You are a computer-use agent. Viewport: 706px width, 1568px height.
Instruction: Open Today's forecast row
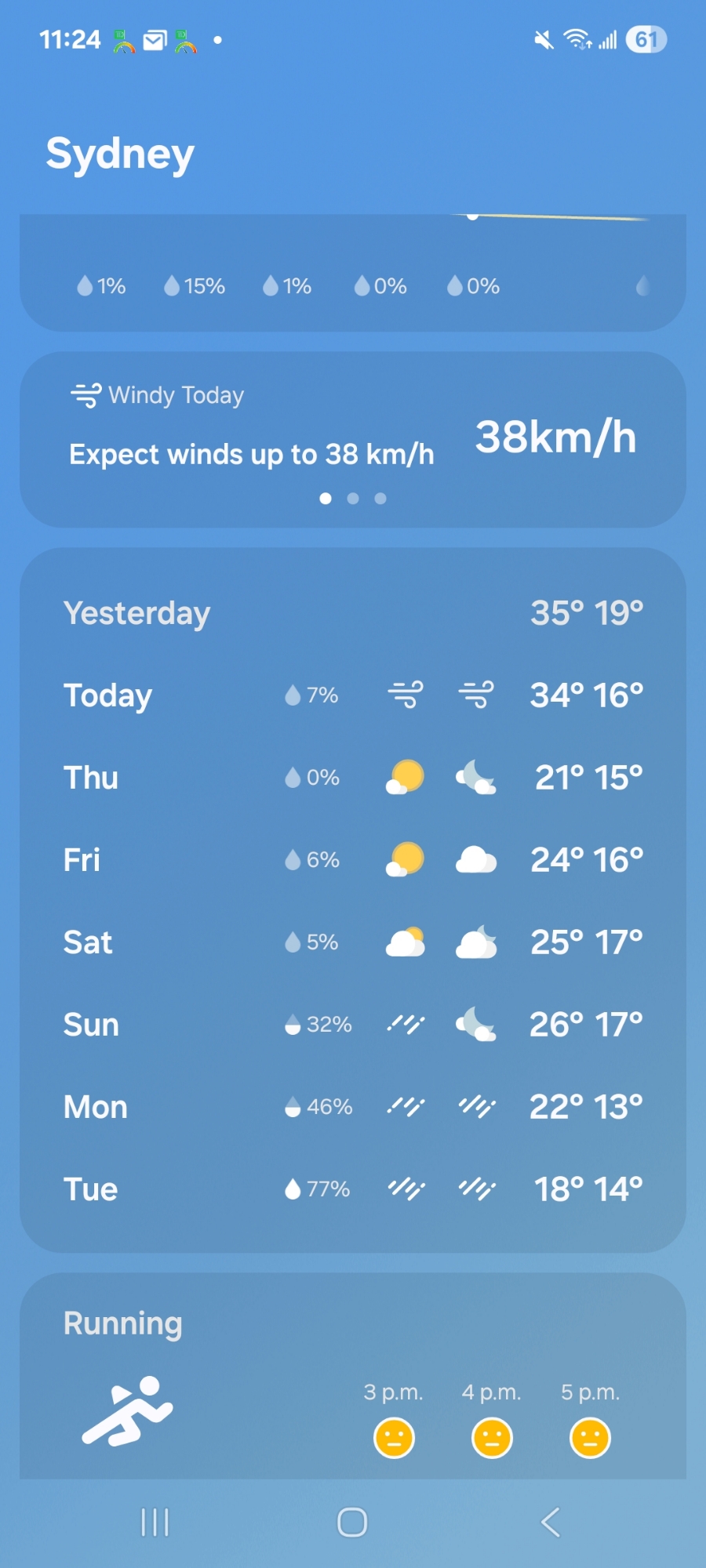[353, 695]
